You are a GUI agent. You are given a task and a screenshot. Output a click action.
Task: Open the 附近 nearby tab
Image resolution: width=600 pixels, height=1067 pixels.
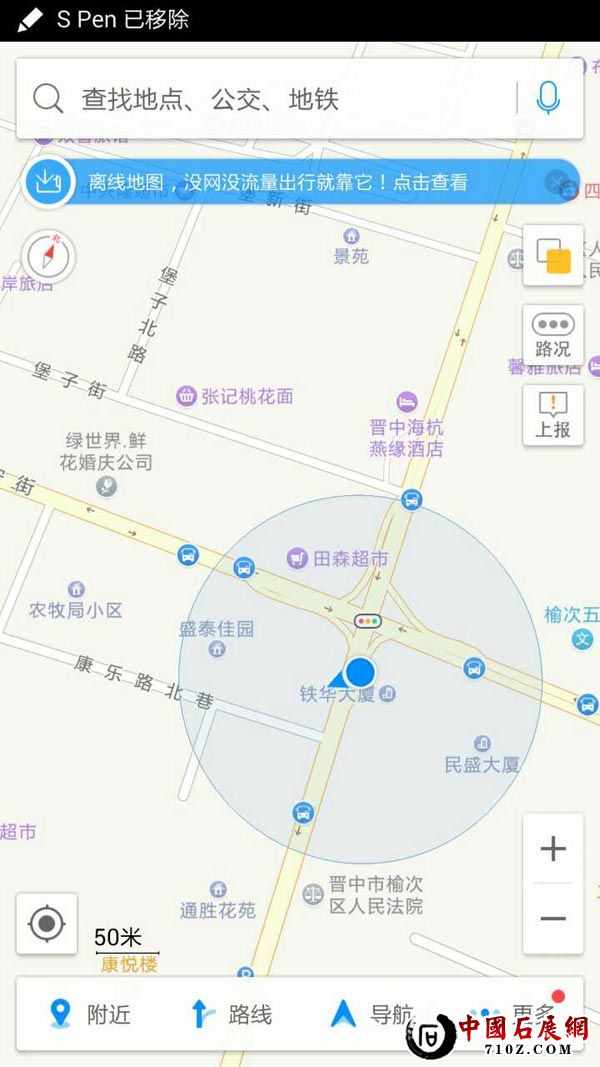click(x=90, y=1014)
